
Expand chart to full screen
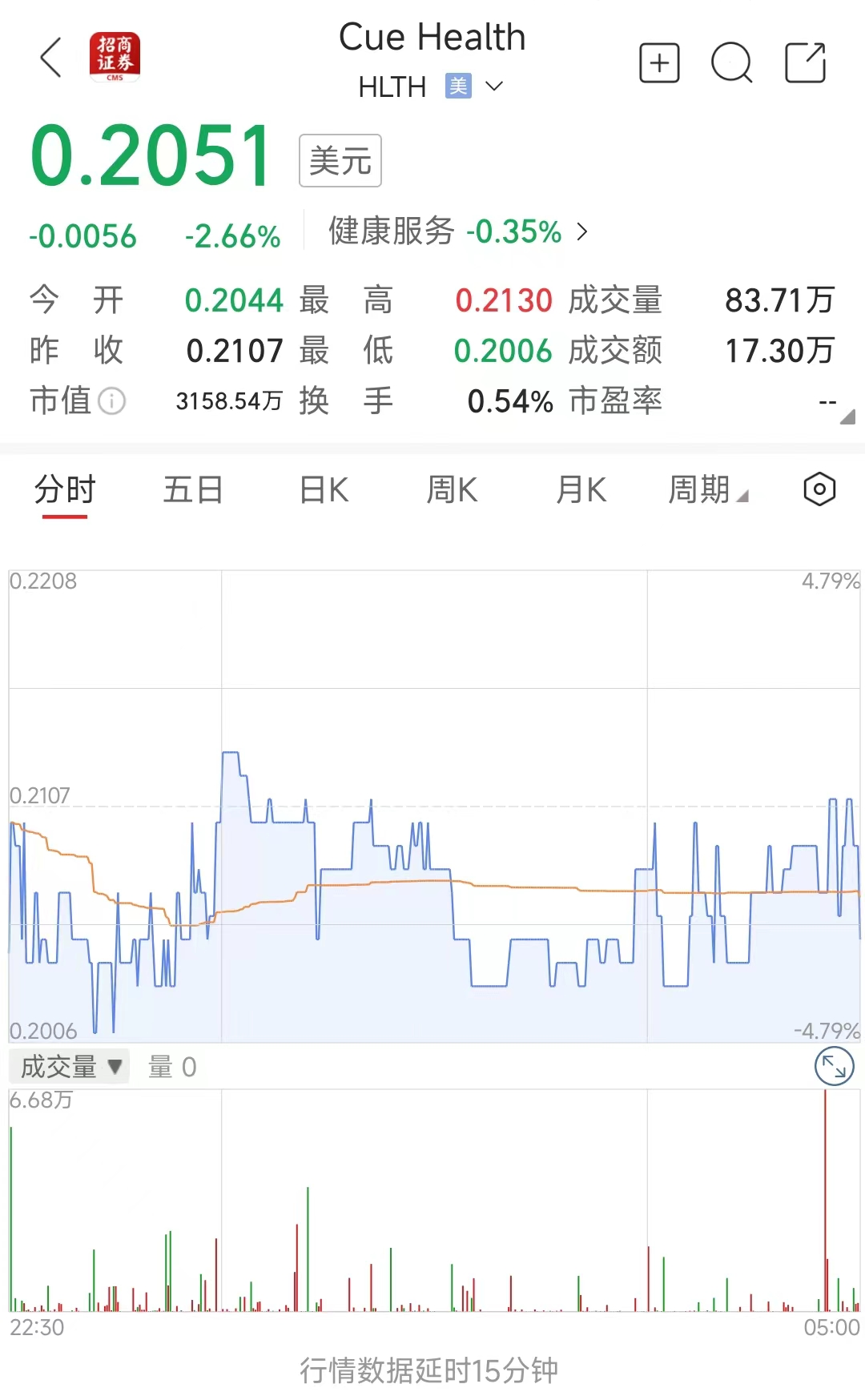834,1067
